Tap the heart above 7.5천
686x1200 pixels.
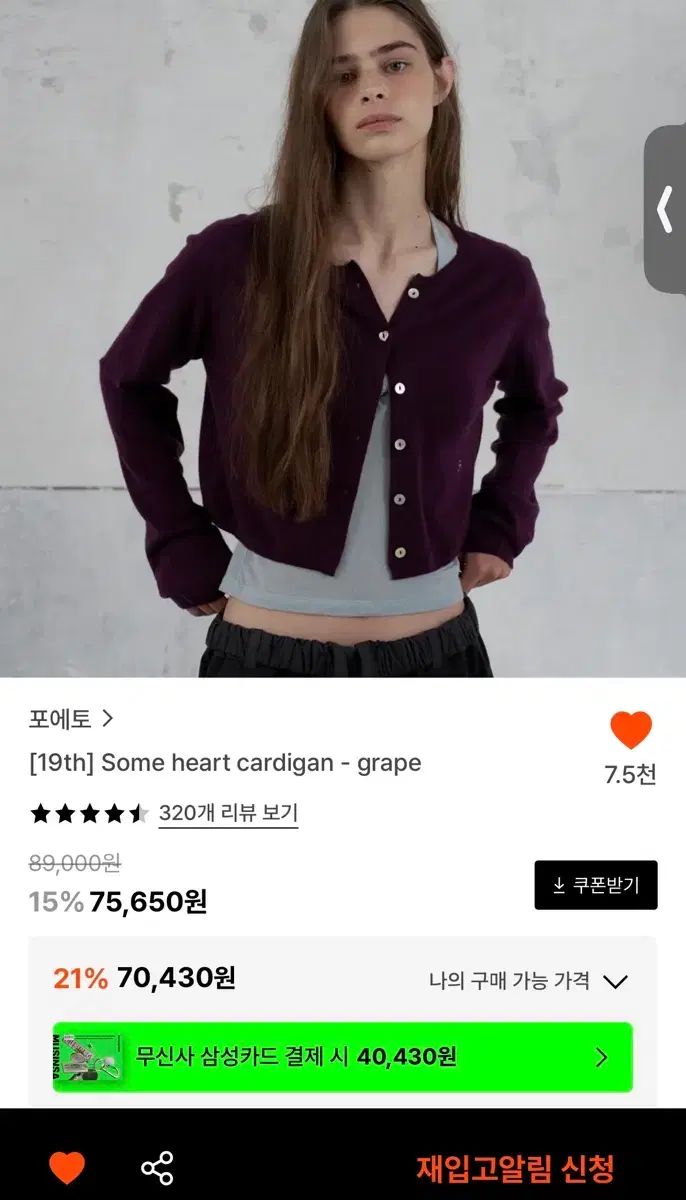coord(631,730)
